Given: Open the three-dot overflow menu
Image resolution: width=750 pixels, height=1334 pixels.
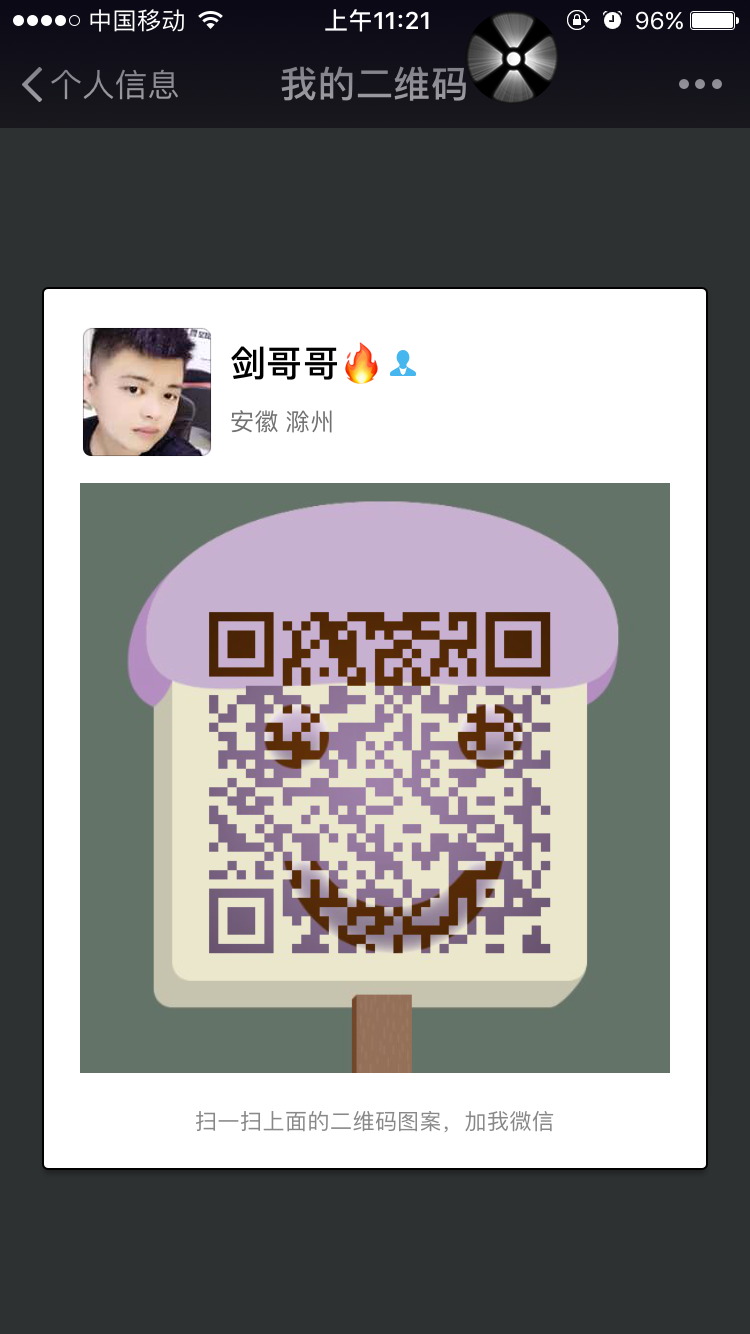Looking at the screenshot, I should pos(700,85).
